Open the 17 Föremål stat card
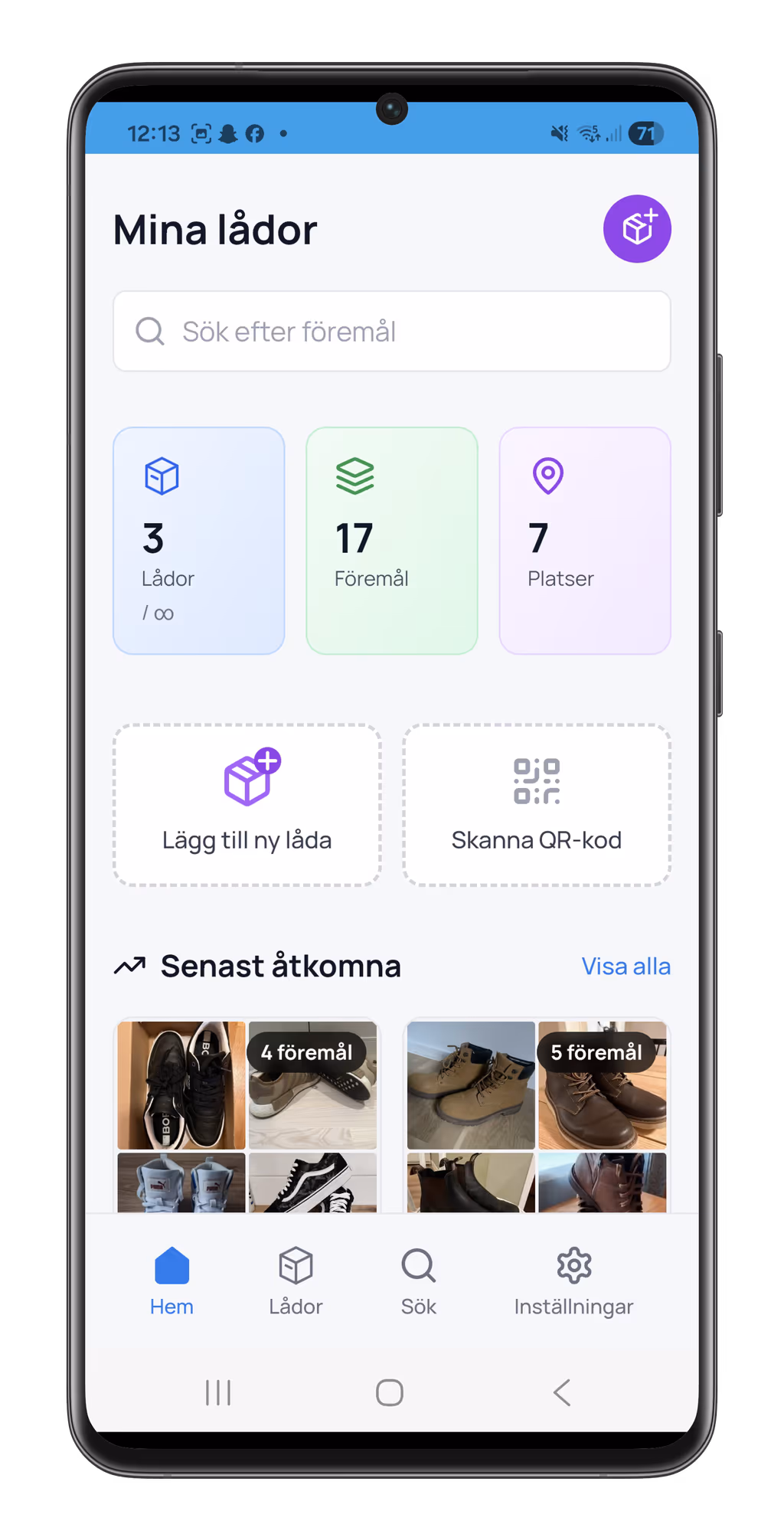Screen dimensions: 784x1534 [x=391, y=541]
